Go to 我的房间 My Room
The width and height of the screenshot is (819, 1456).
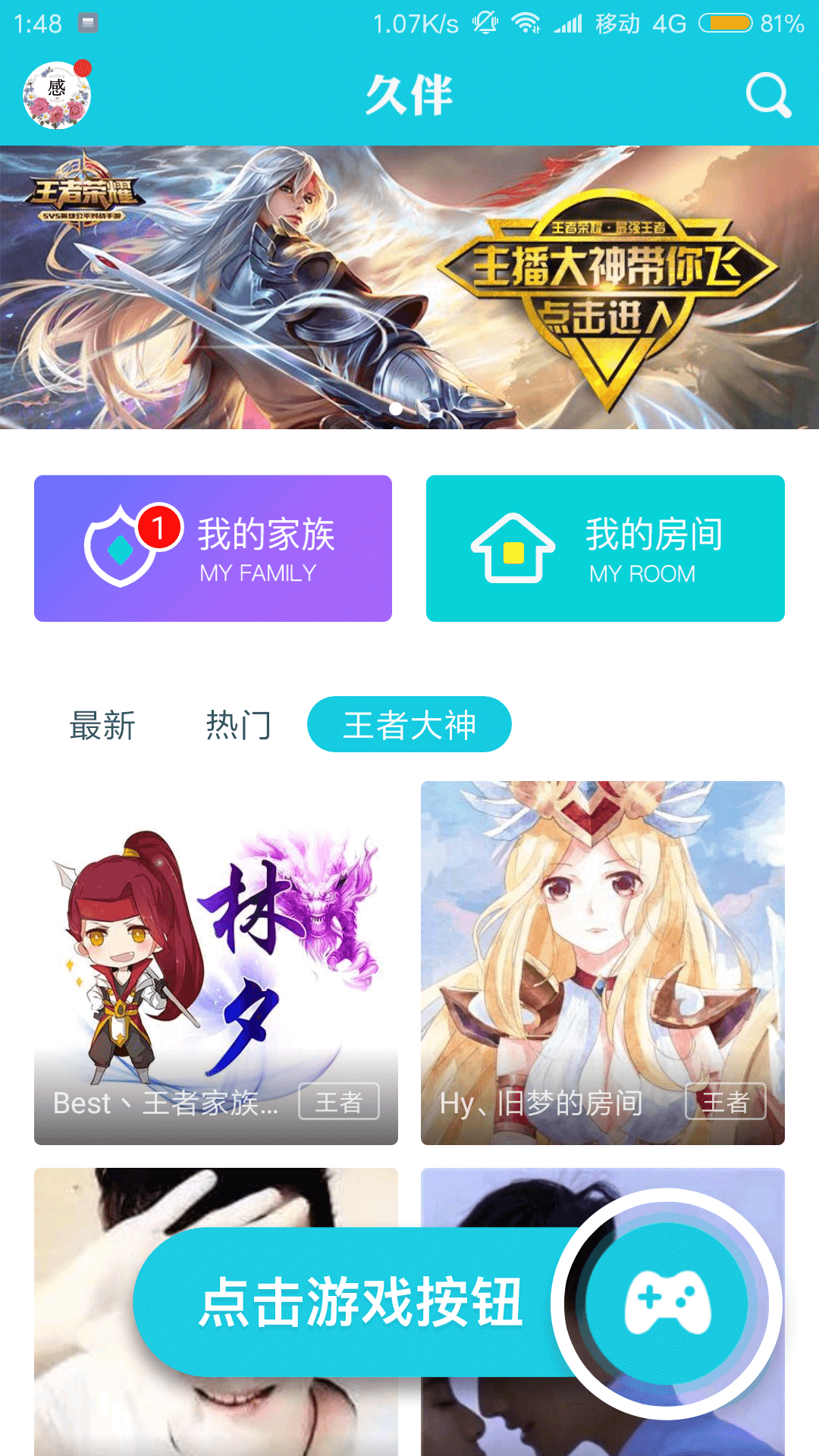pyautogui.click(x=605, y=548)
